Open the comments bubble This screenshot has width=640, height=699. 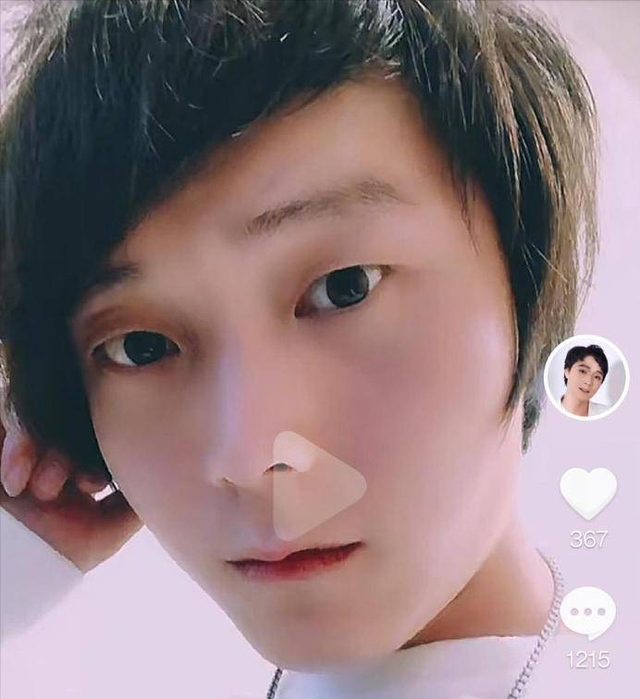coord(588,612)
